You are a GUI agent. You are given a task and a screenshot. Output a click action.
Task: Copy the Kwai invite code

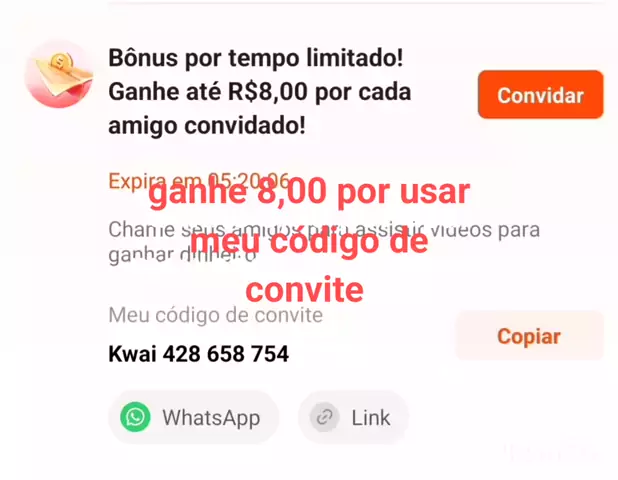(x=529, y=336)
